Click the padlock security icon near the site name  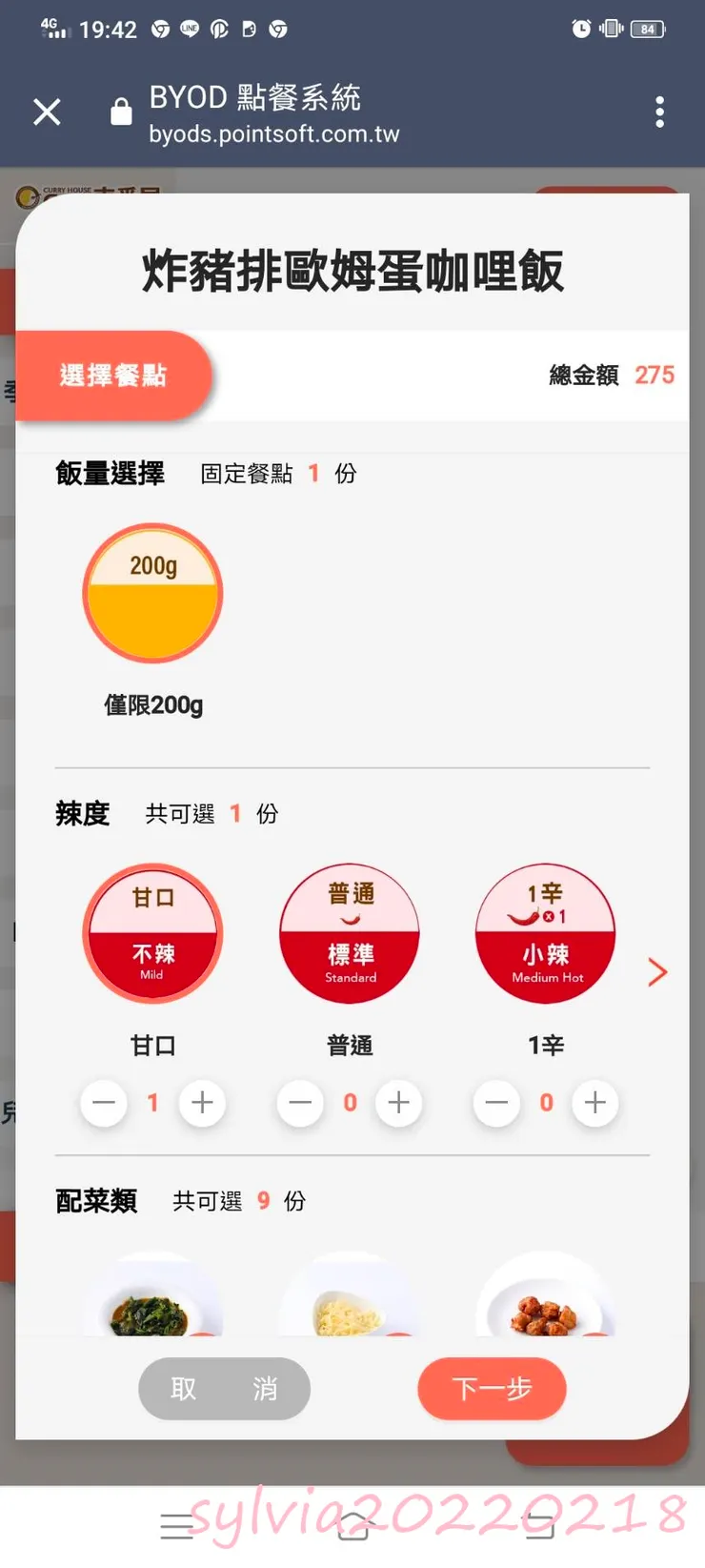(121, 112)
